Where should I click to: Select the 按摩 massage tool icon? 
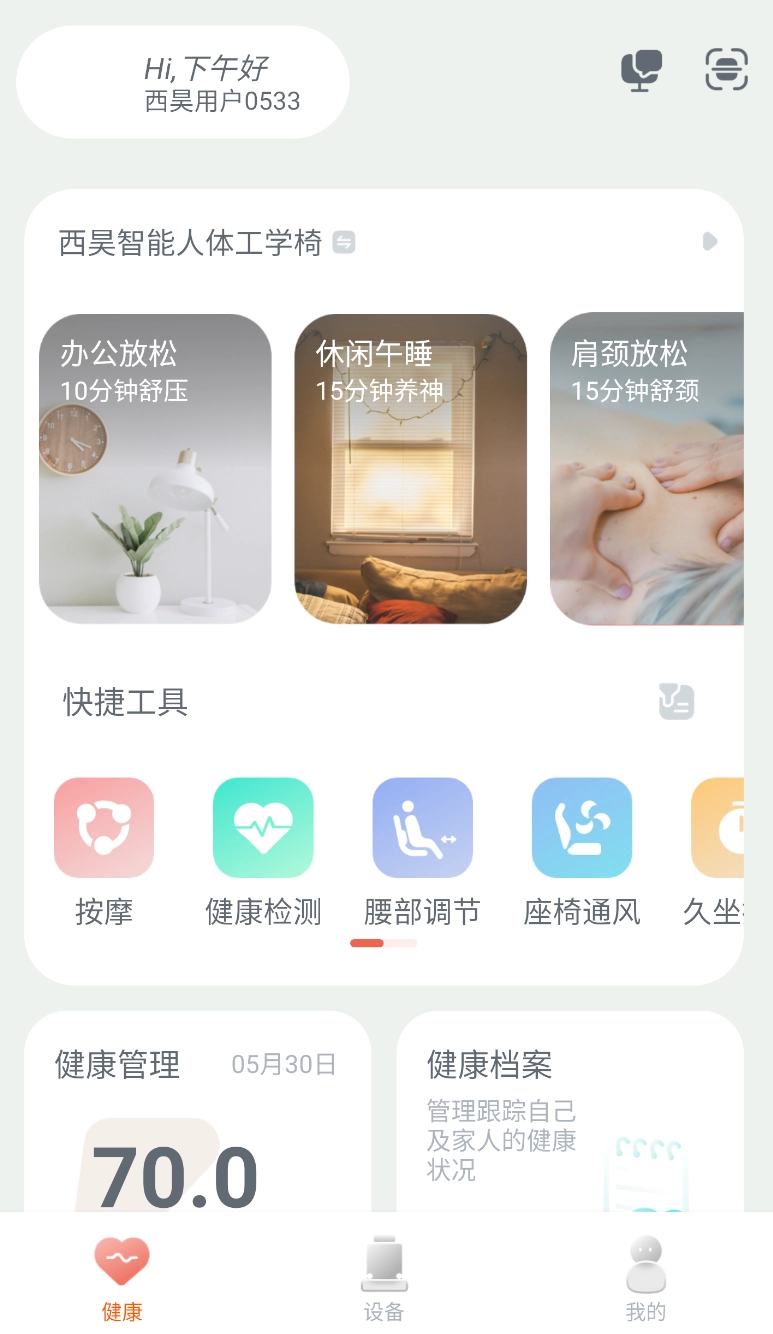pyautogui.click(x=103, y=827)
